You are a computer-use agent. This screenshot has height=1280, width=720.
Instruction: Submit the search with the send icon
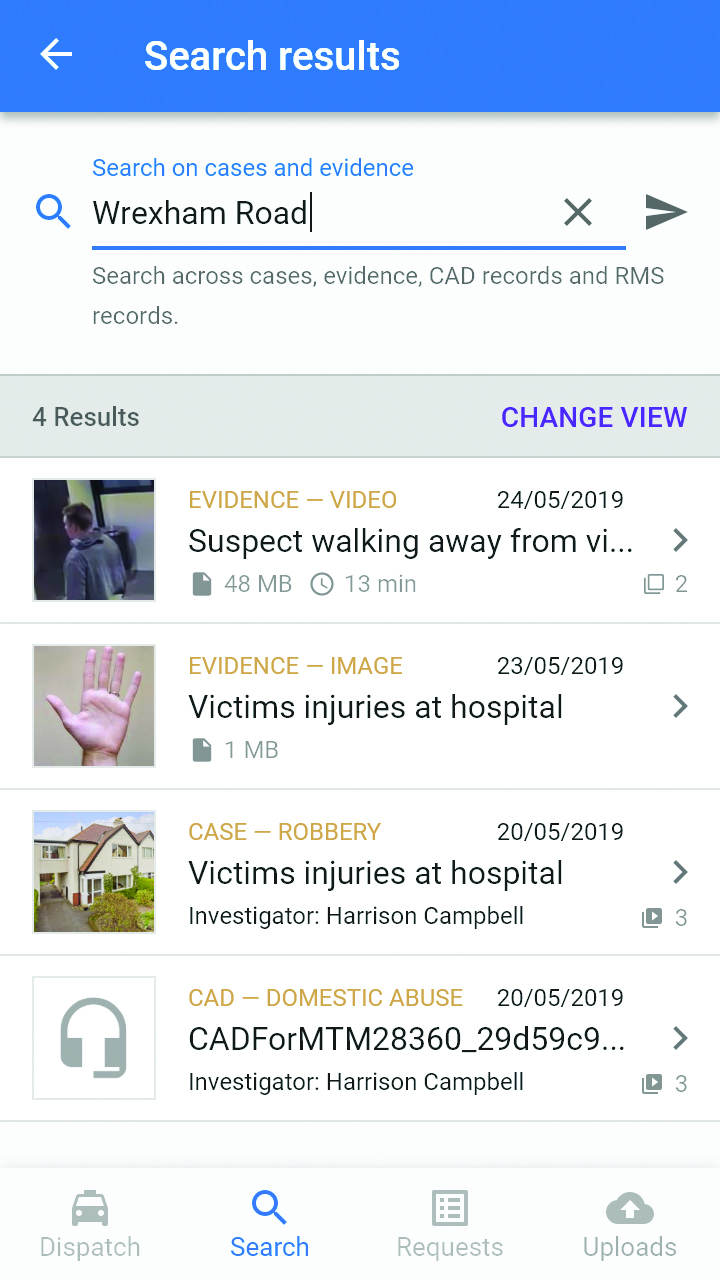click(x=666, y=212)
